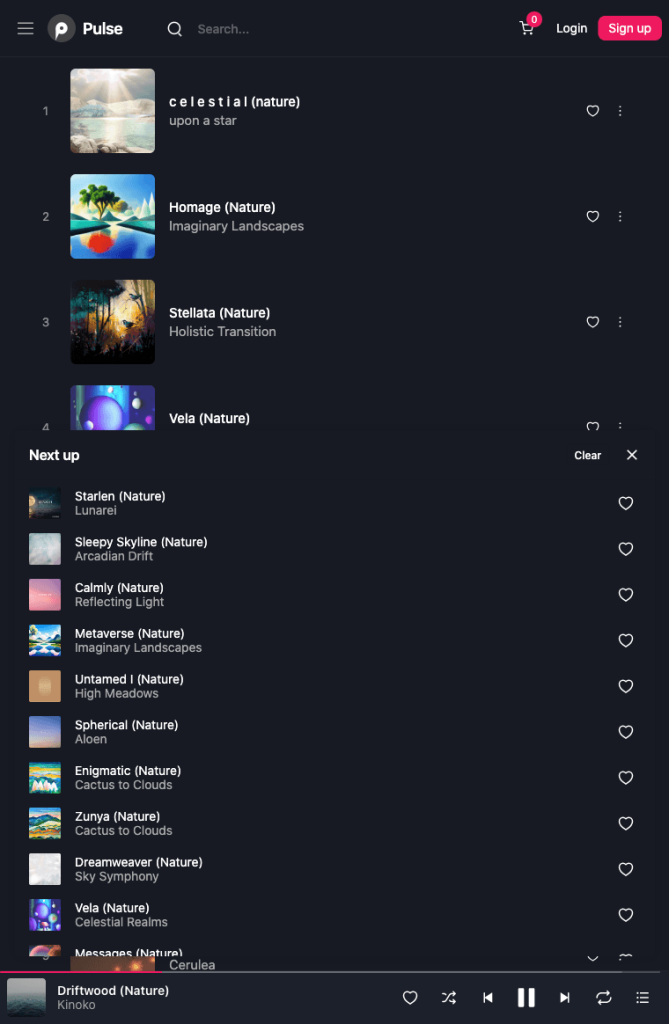Tap the Sign up button
This screenshot has width=669, height=1024.
point(629,29)
